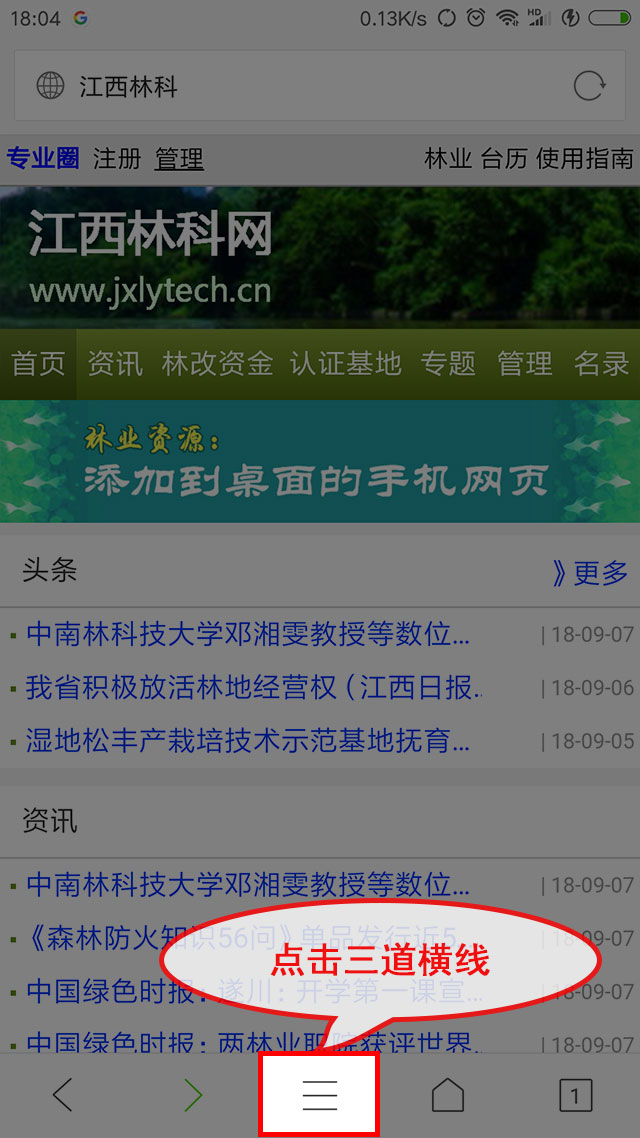This screenshot has width=640, height=1138.
Task: Open the 注册 link
Action: 117,158
